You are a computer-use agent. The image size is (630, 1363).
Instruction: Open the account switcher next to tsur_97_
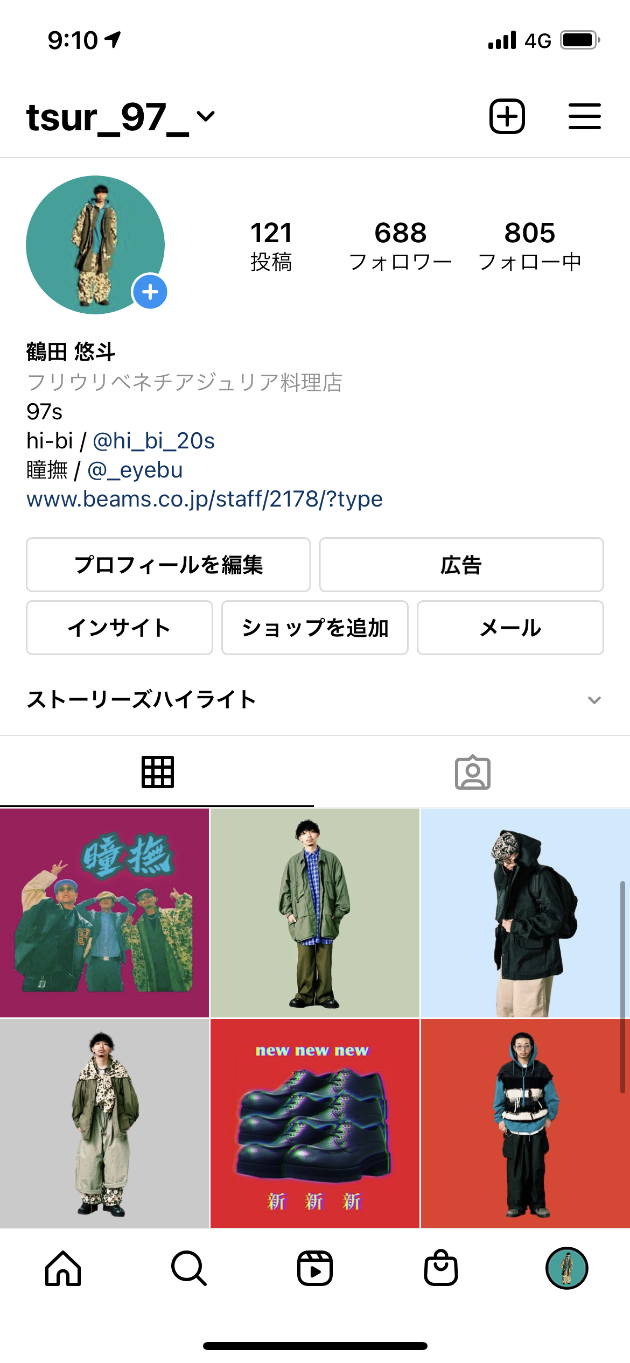(205, 117)
